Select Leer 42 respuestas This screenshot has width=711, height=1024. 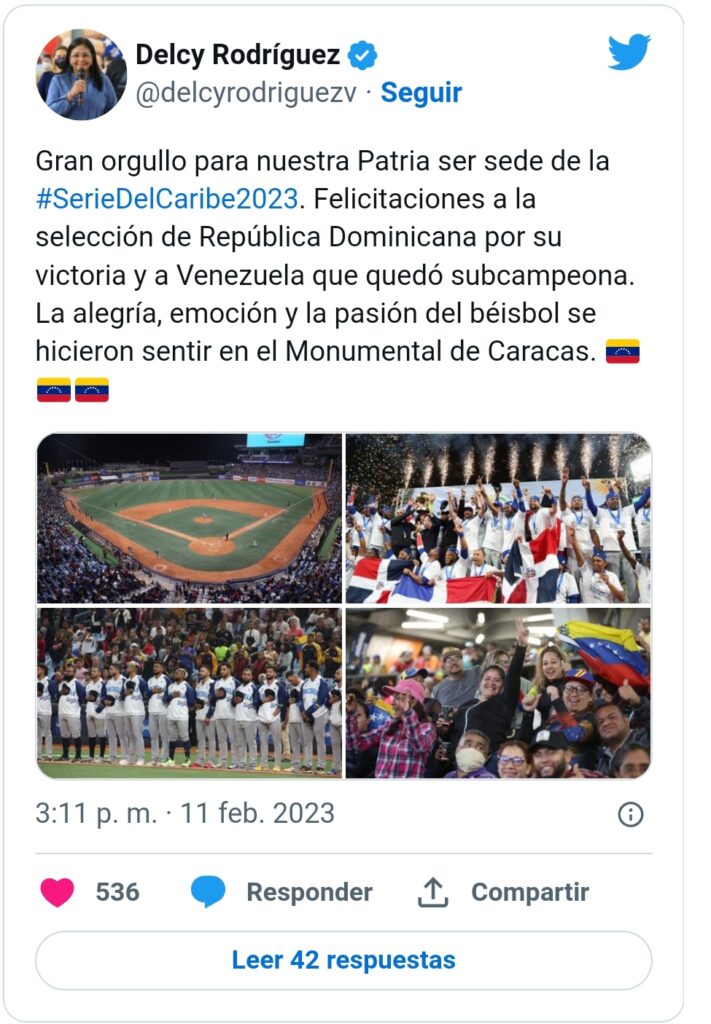click(343, 960)
